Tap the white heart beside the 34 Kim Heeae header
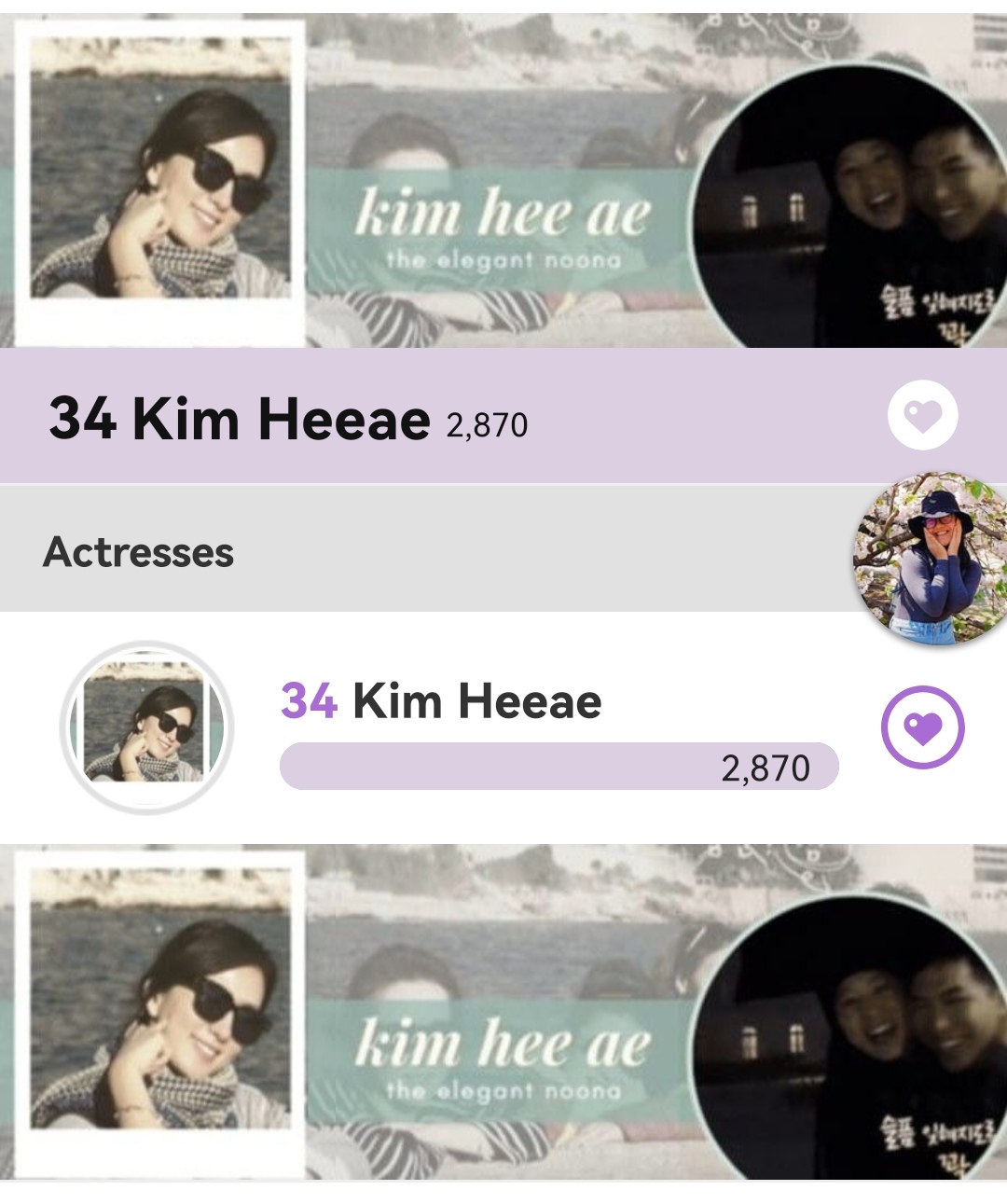This screenshot has height=1204, width=1007. tap(922, 415)
